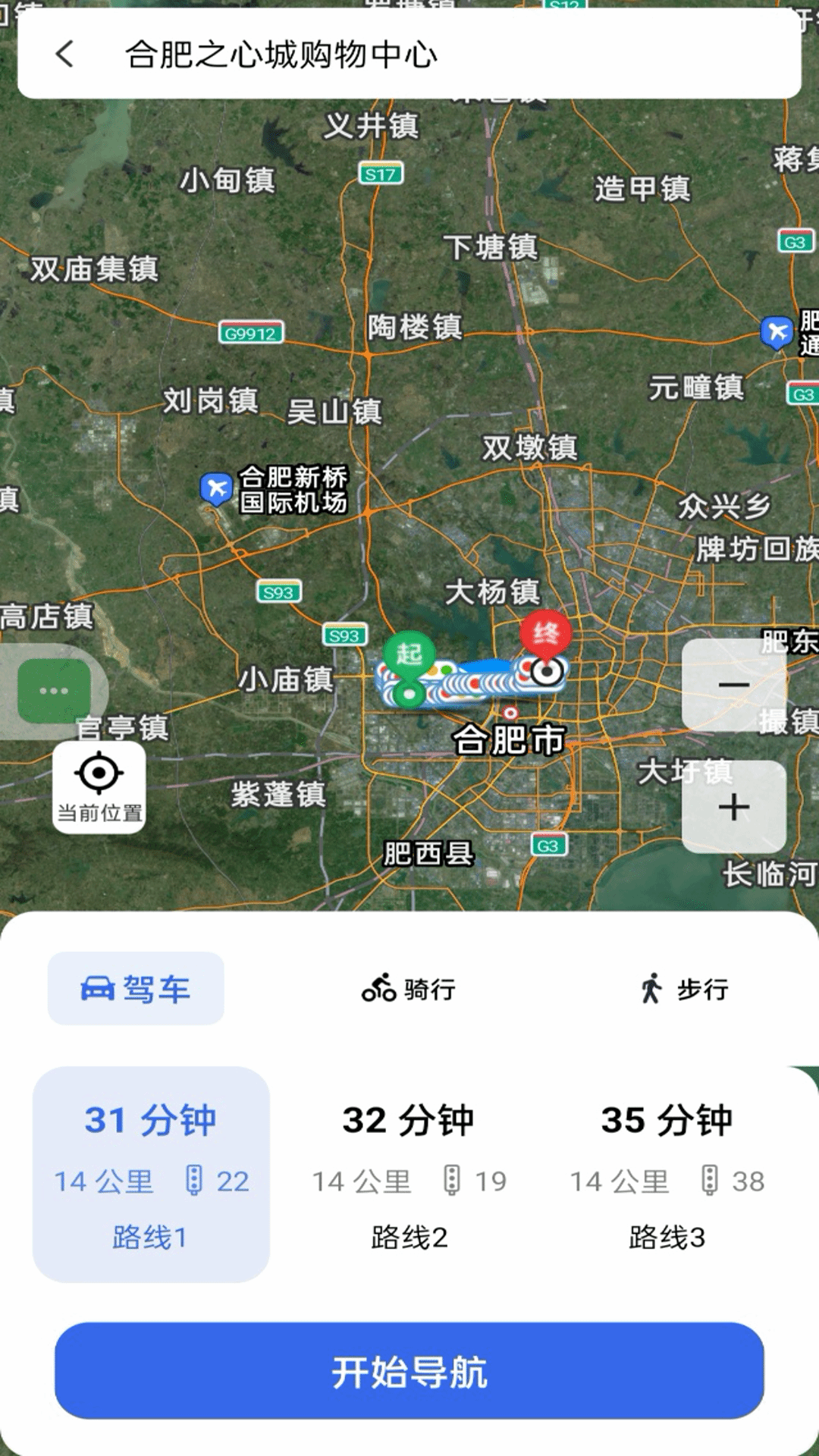Select the 驾车 driving mode
The image size is (819, 1456).
point(136,989)
